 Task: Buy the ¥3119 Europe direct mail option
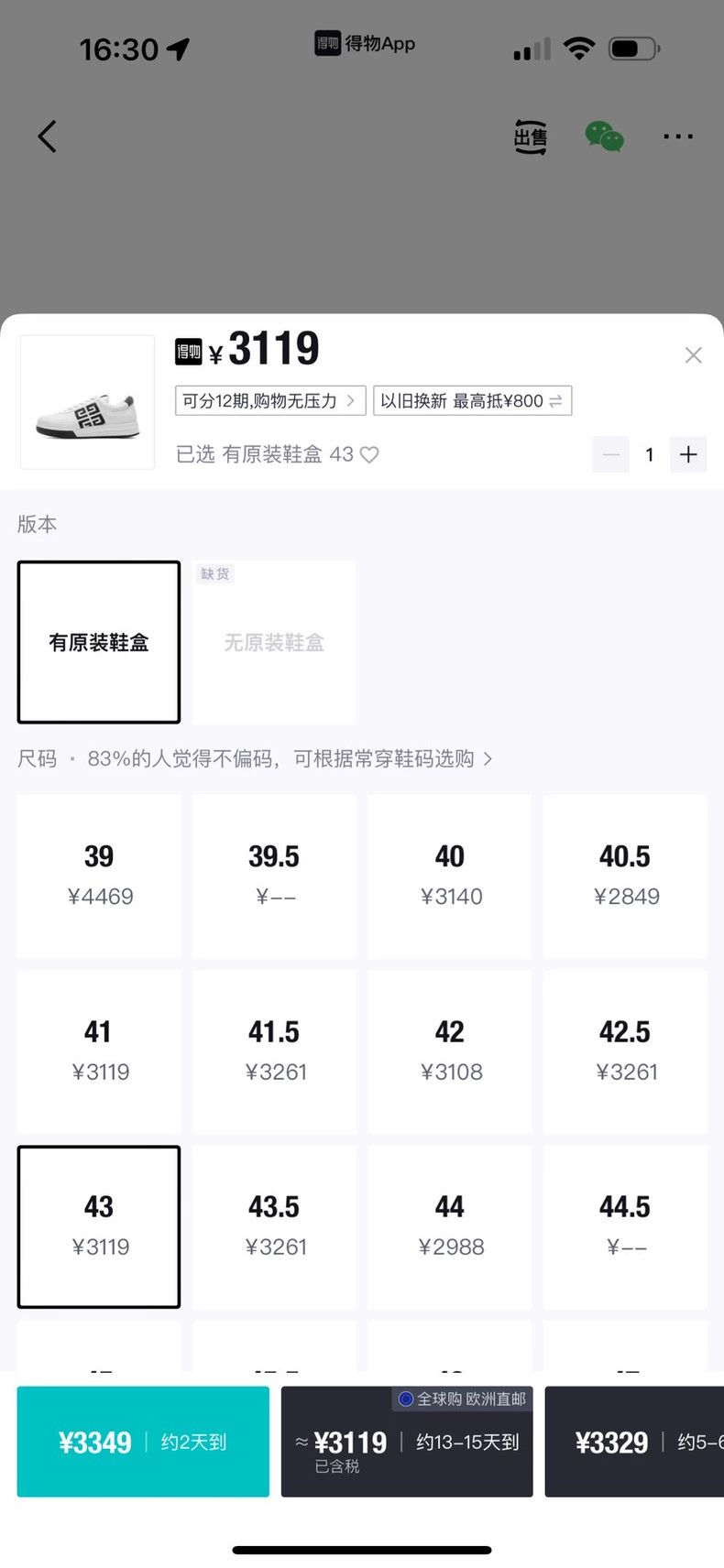(x=407, y=1442)
